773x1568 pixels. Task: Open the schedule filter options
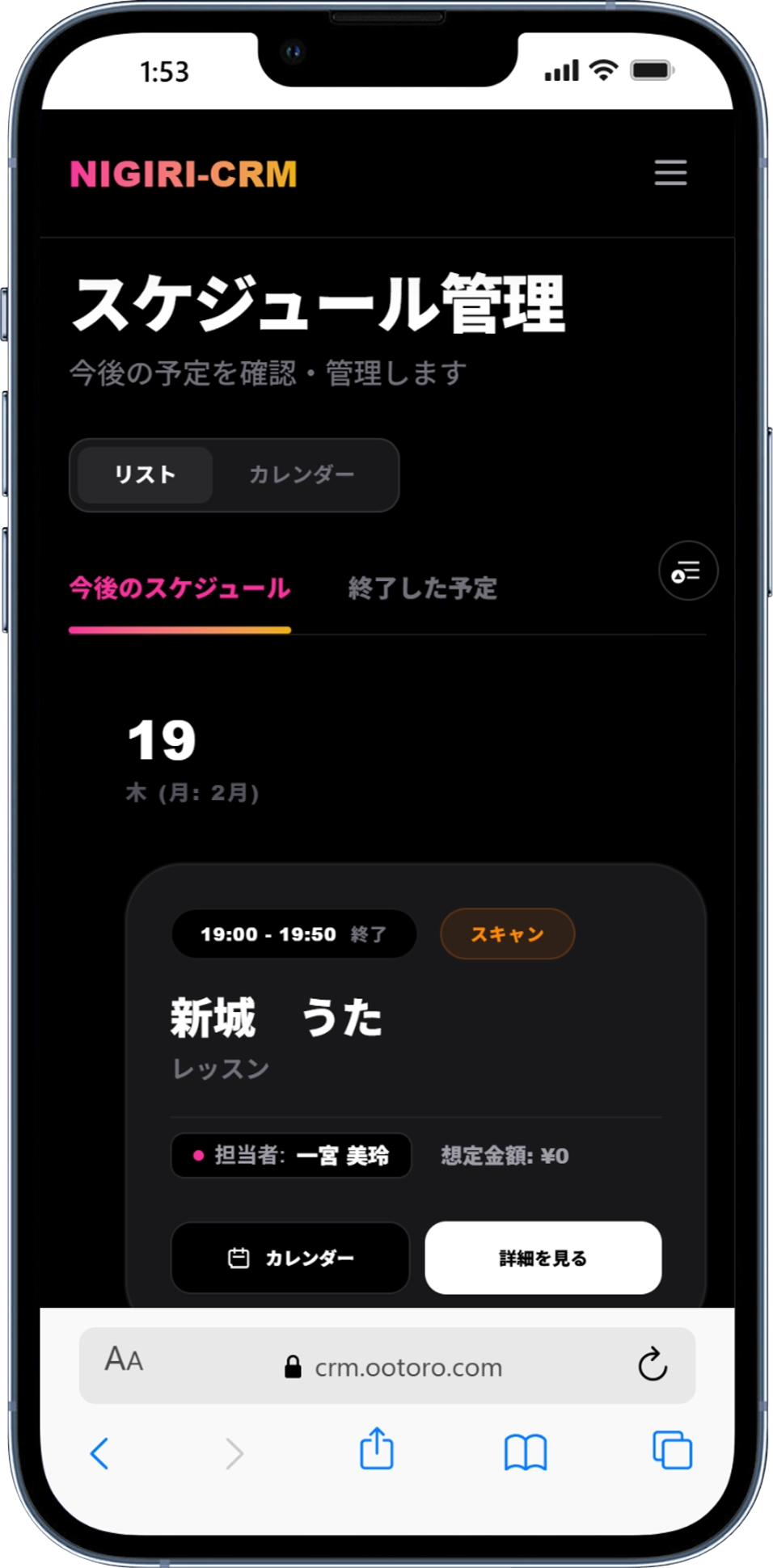(688, 571)
